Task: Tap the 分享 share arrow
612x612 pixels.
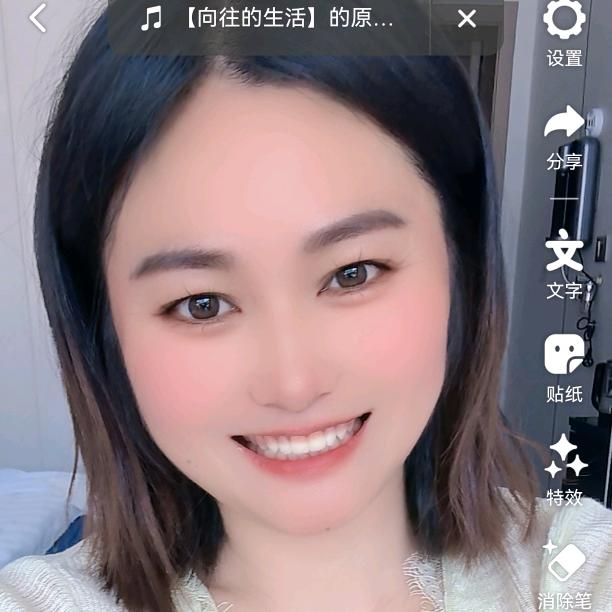Action: (564, 124)
